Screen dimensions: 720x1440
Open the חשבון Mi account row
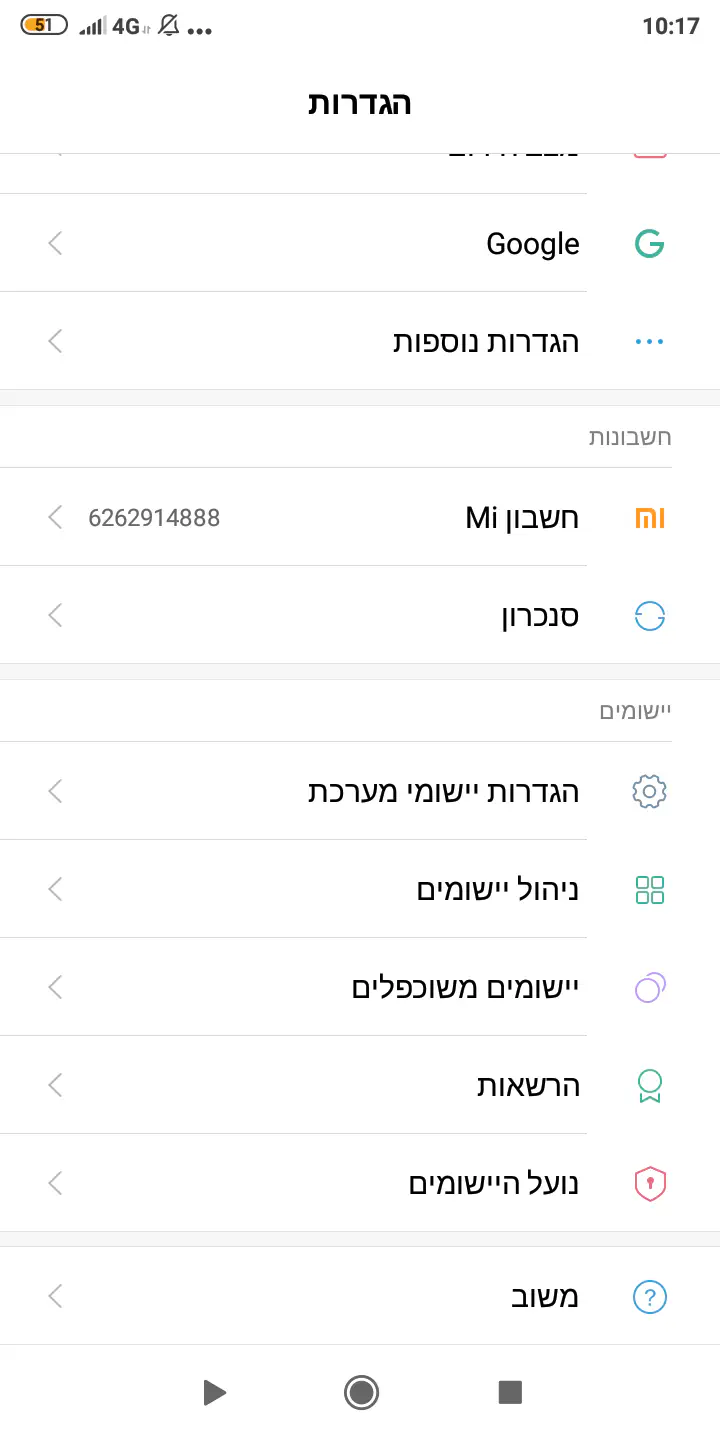pyautogui.click(x=360, y=518)
